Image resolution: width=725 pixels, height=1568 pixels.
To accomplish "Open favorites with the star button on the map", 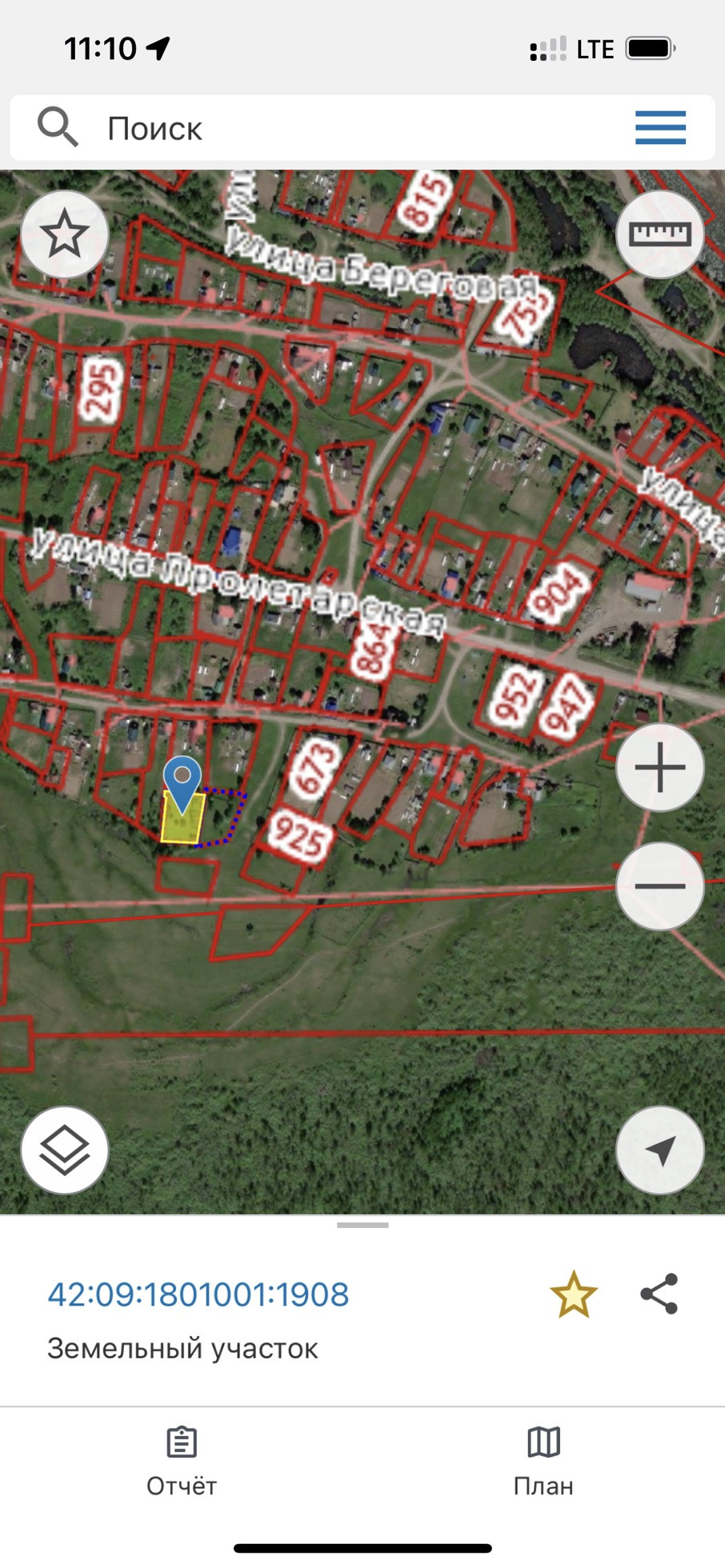I will tap(64, 235).
